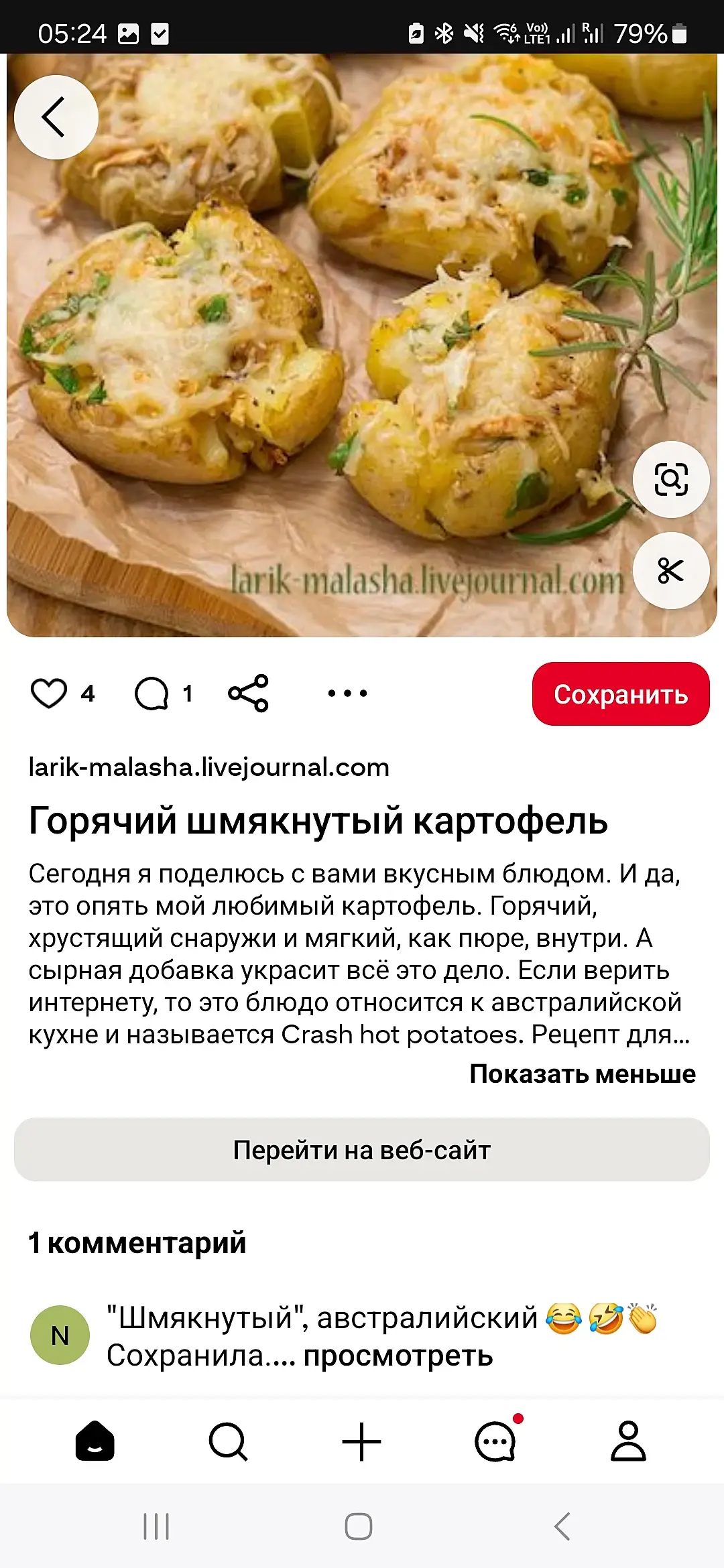Tap the system home button
This screenshot has width=724, height=1568.
[x=359, y=1527]
